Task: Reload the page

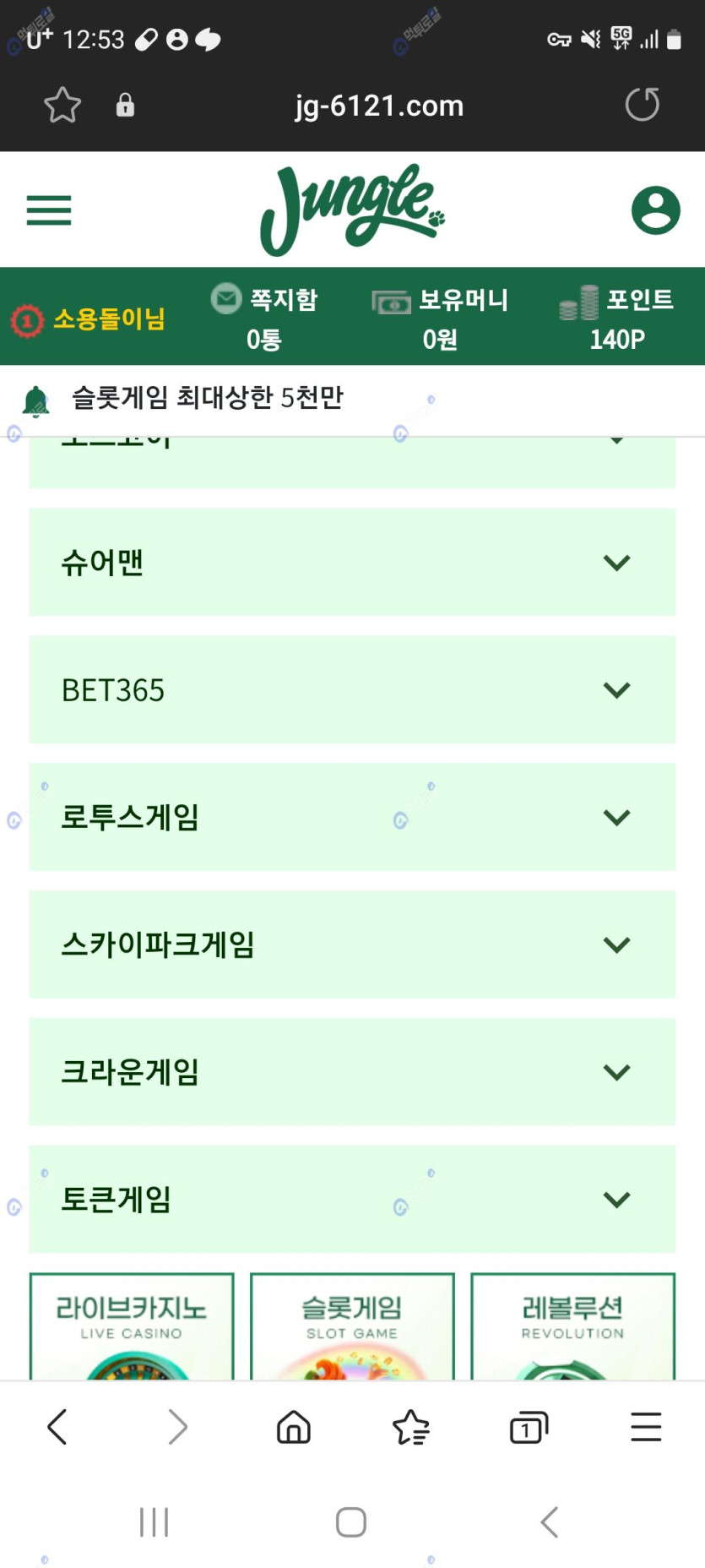Action: [642, 105]
